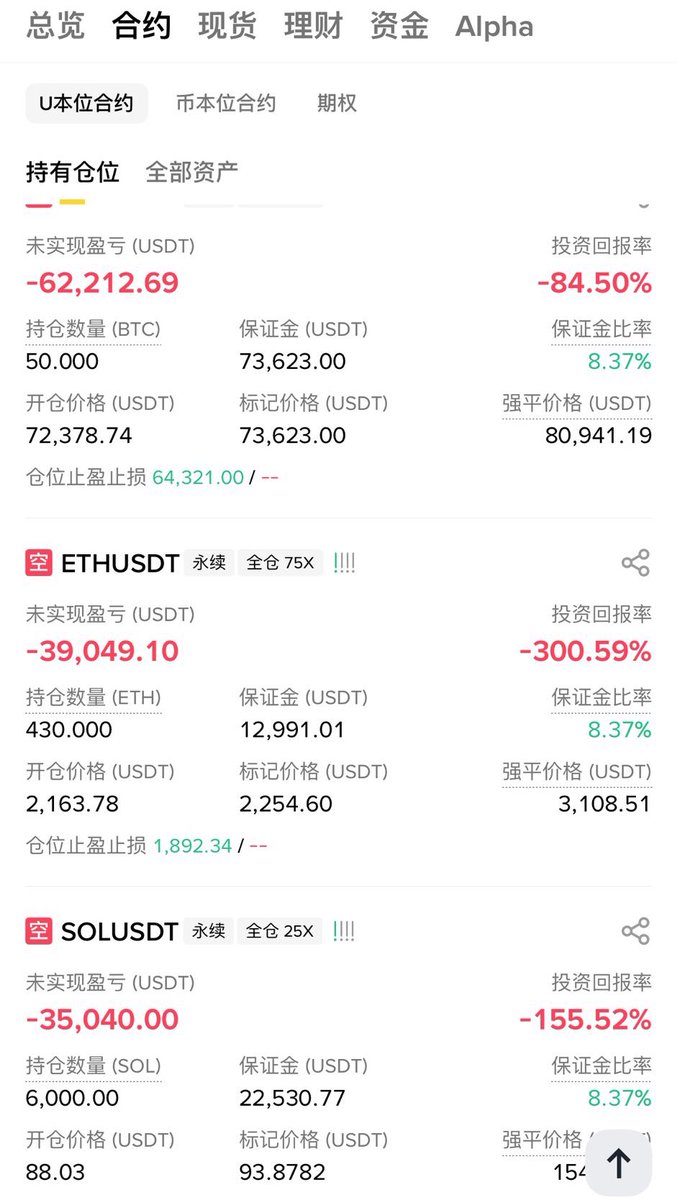Switch to 全部资产 view
The image size is (677, 1200).
(192, 172)
